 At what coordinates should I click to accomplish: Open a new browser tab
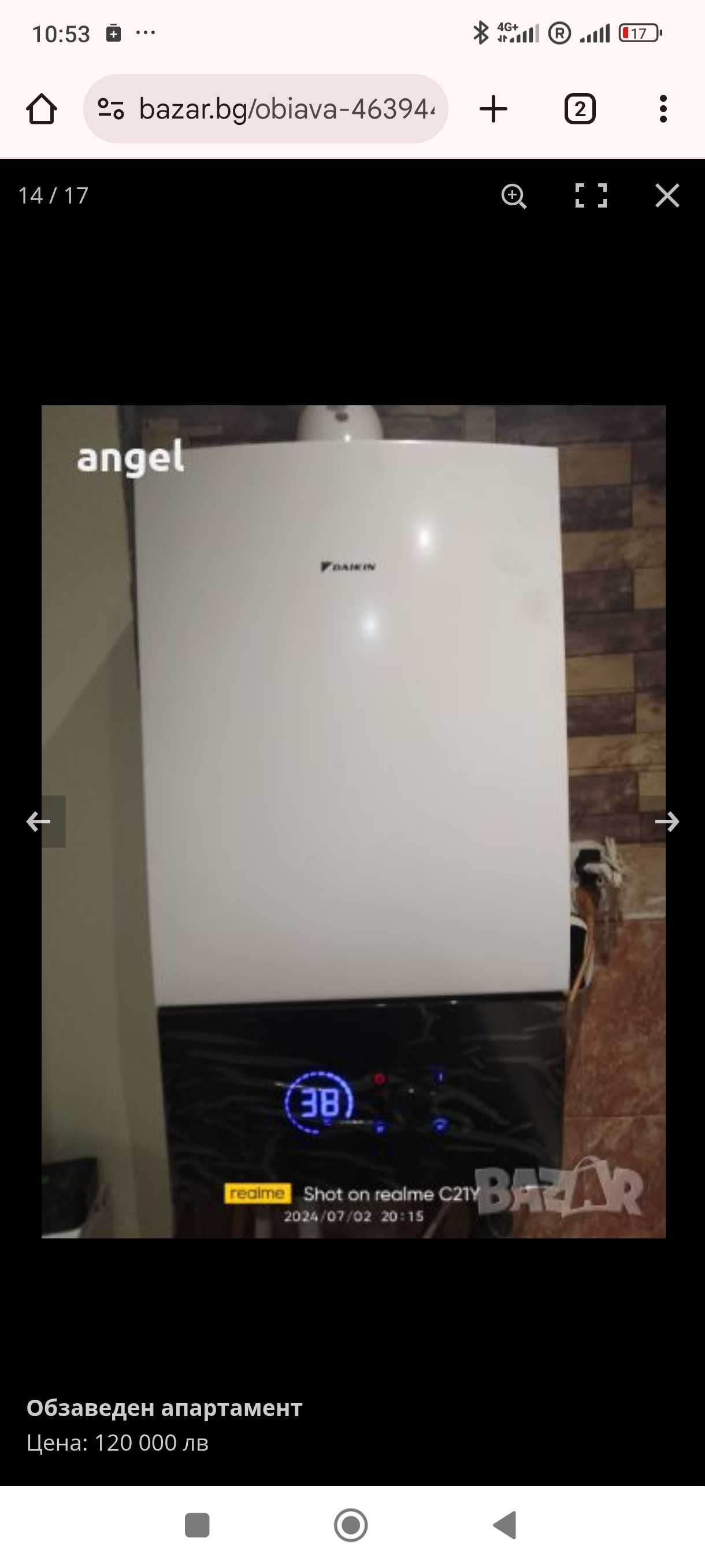493,110
